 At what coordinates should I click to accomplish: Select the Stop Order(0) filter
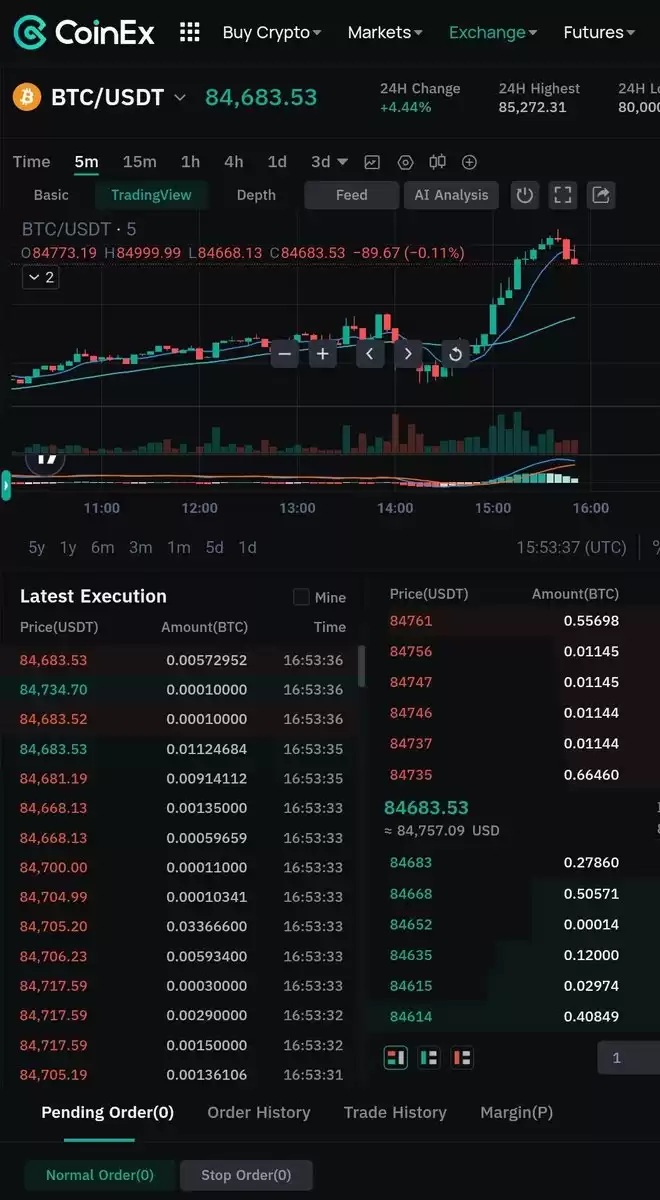tap(246, 1175)
